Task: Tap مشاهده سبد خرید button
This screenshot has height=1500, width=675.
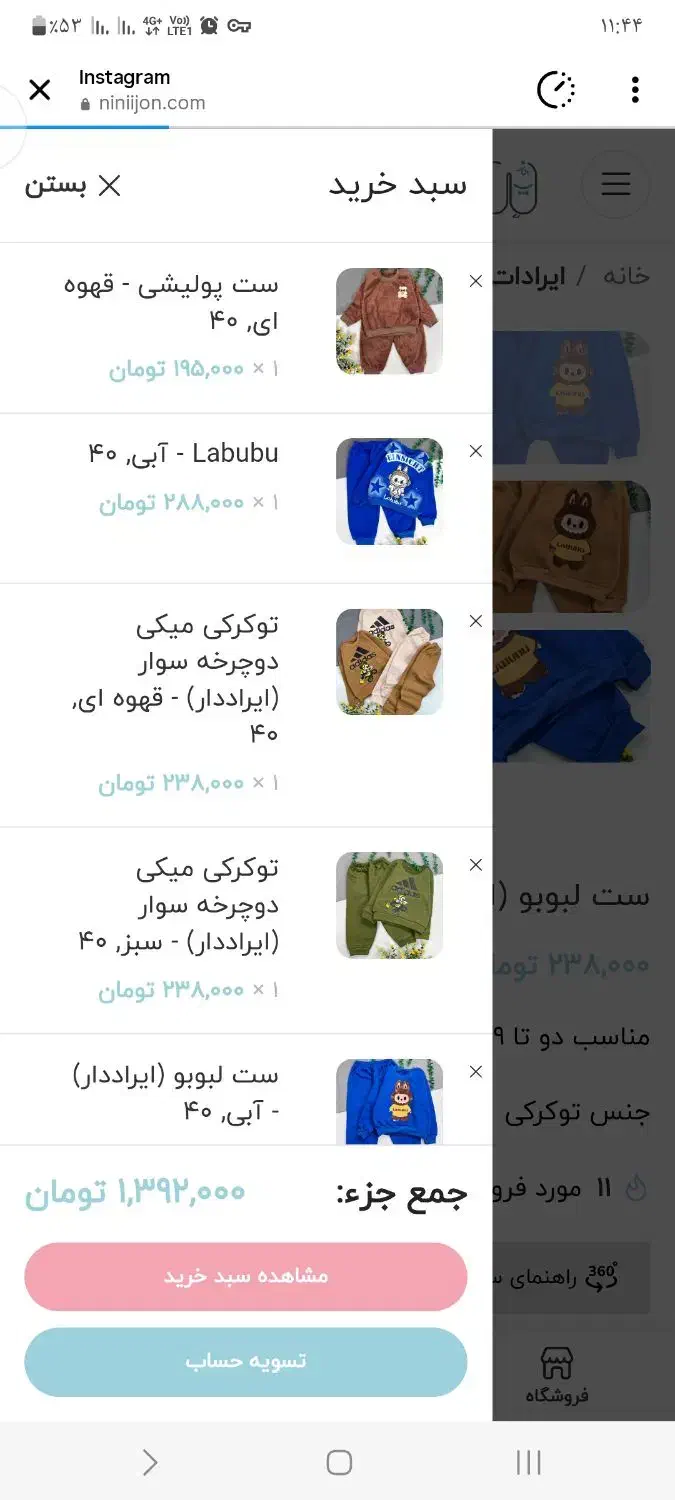Action: point(246,1277)
